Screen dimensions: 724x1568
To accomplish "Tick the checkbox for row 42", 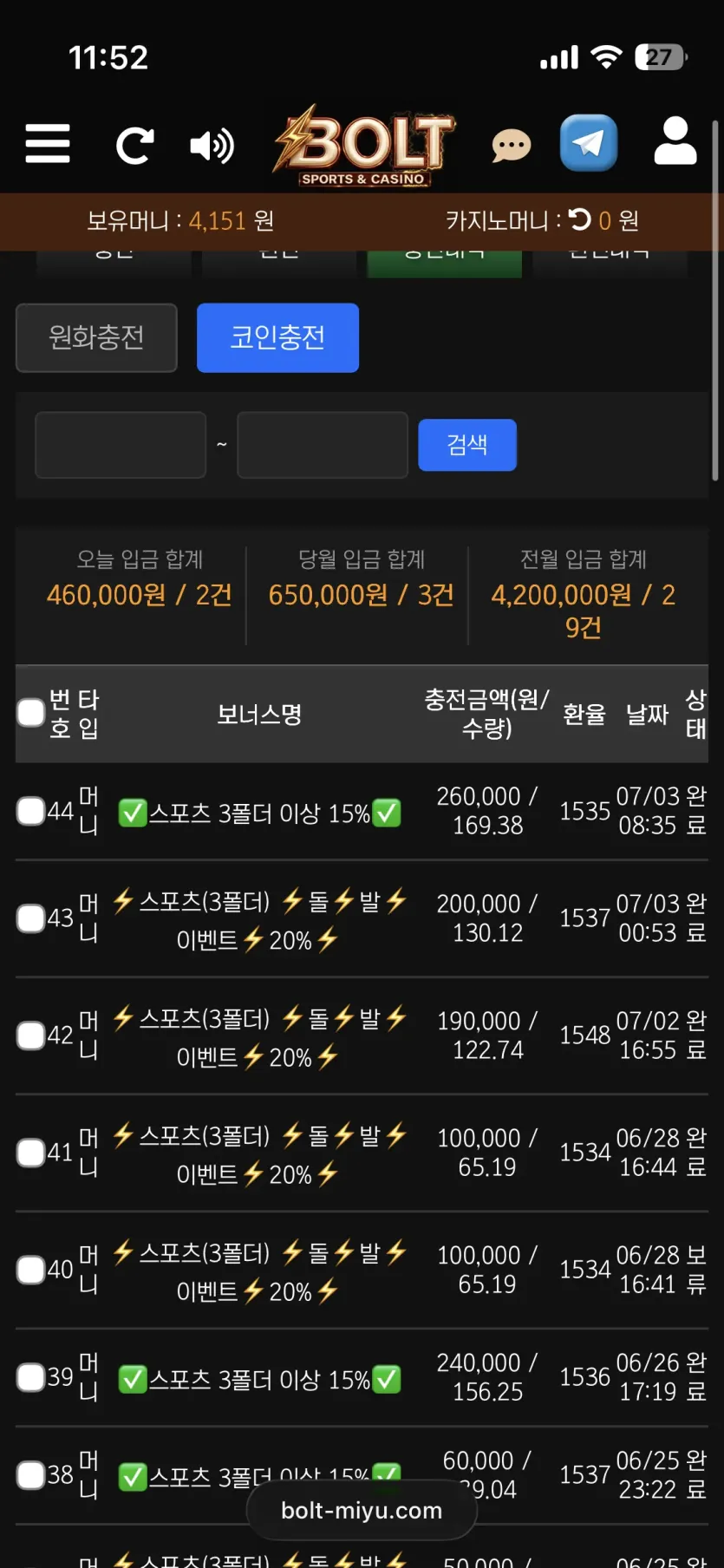I will pyautogui.click(x=31, y=1036).
